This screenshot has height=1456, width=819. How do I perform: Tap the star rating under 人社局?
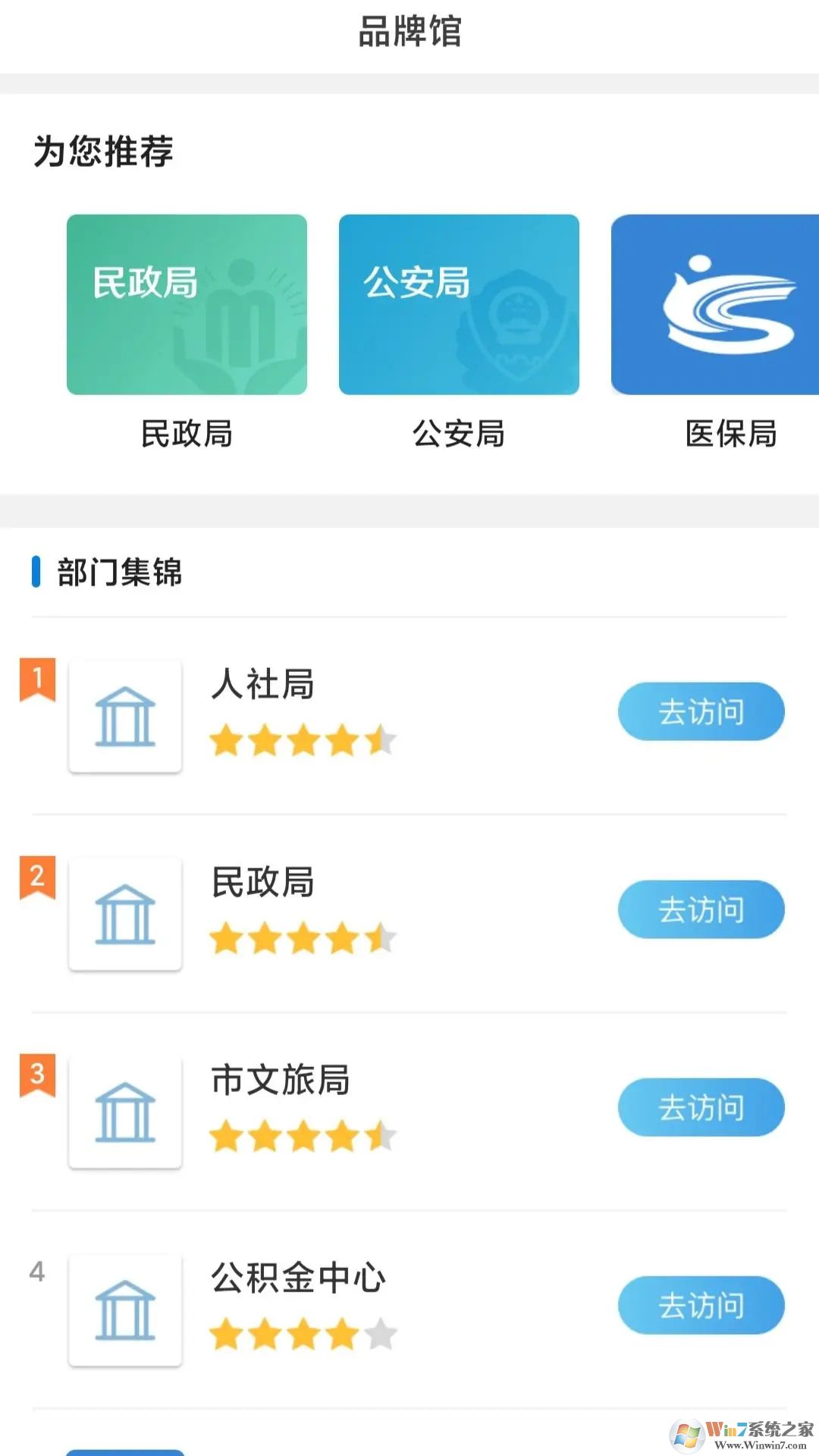coord(302,742)
